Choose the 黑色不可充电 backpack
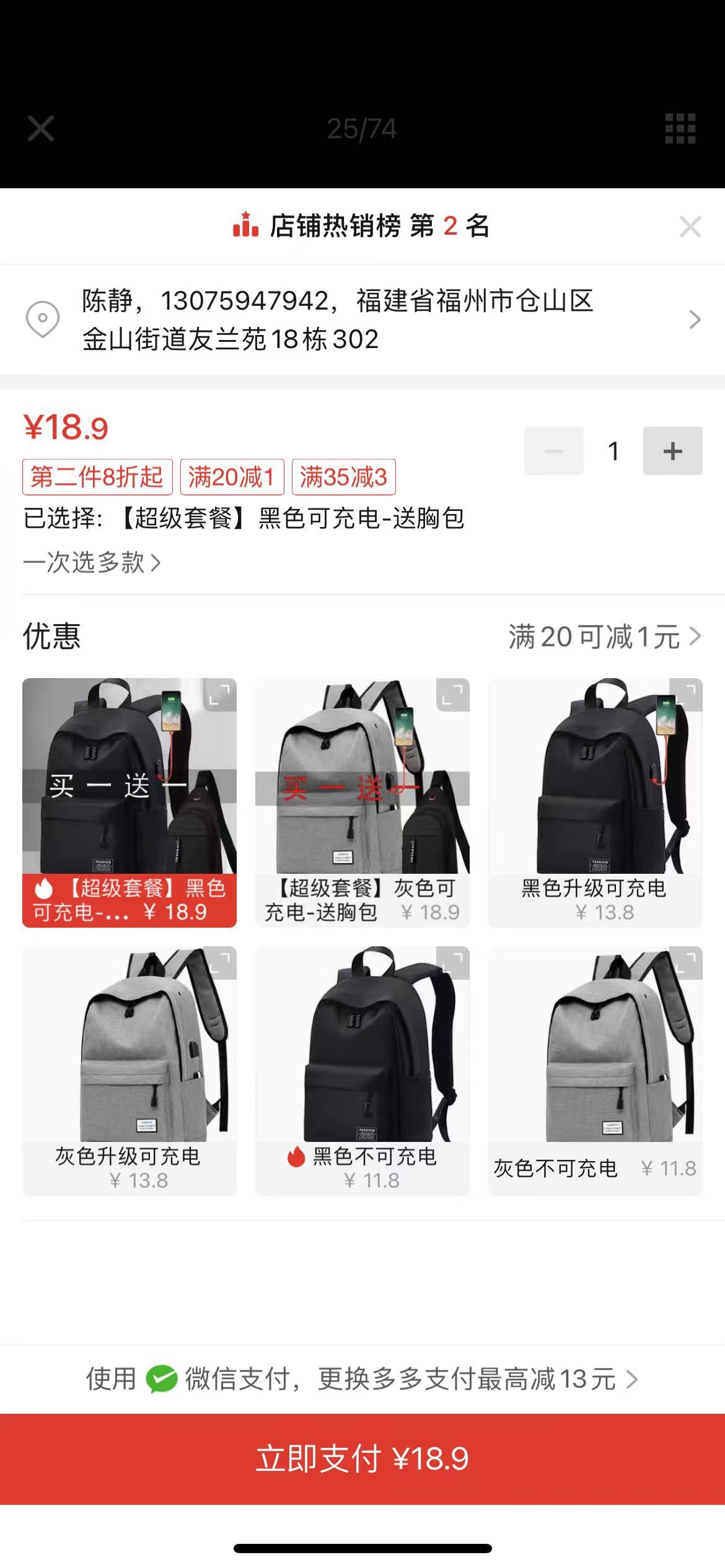Screen dimensions: 725x1568 click(x=362, y=1070)
